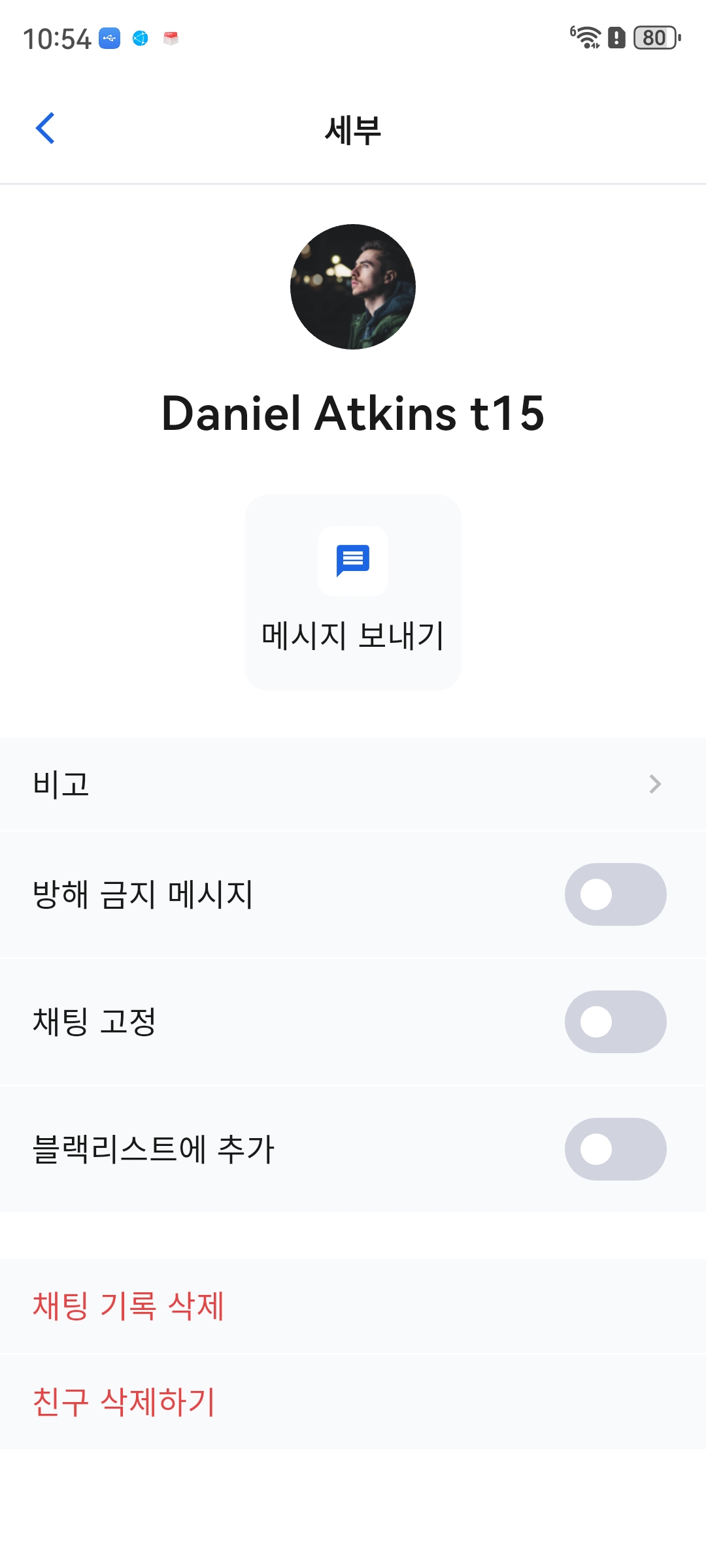Screen dimensions: 706x1568
Task: Choose 친구 삭제하기
Action: coord(124,1401)
